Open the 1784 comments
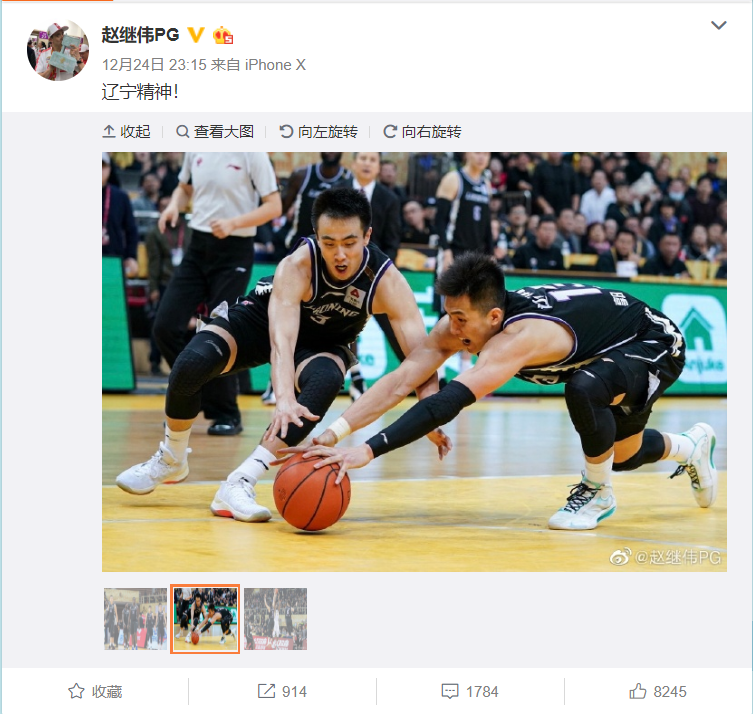Viewport: 753px width, 714px height. tap(470, 692)
